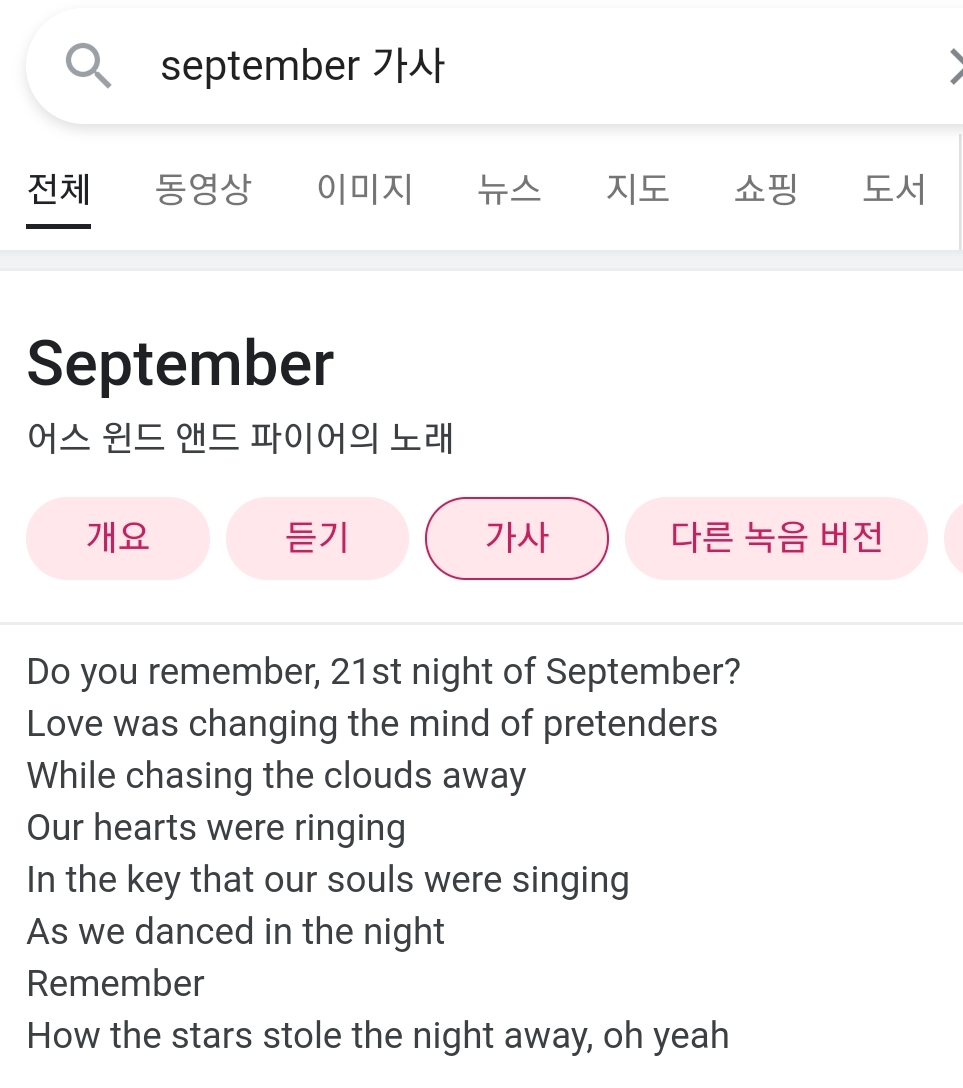Switch to the 이미지 tab
Screen dimensions: 963x1088
365,189
